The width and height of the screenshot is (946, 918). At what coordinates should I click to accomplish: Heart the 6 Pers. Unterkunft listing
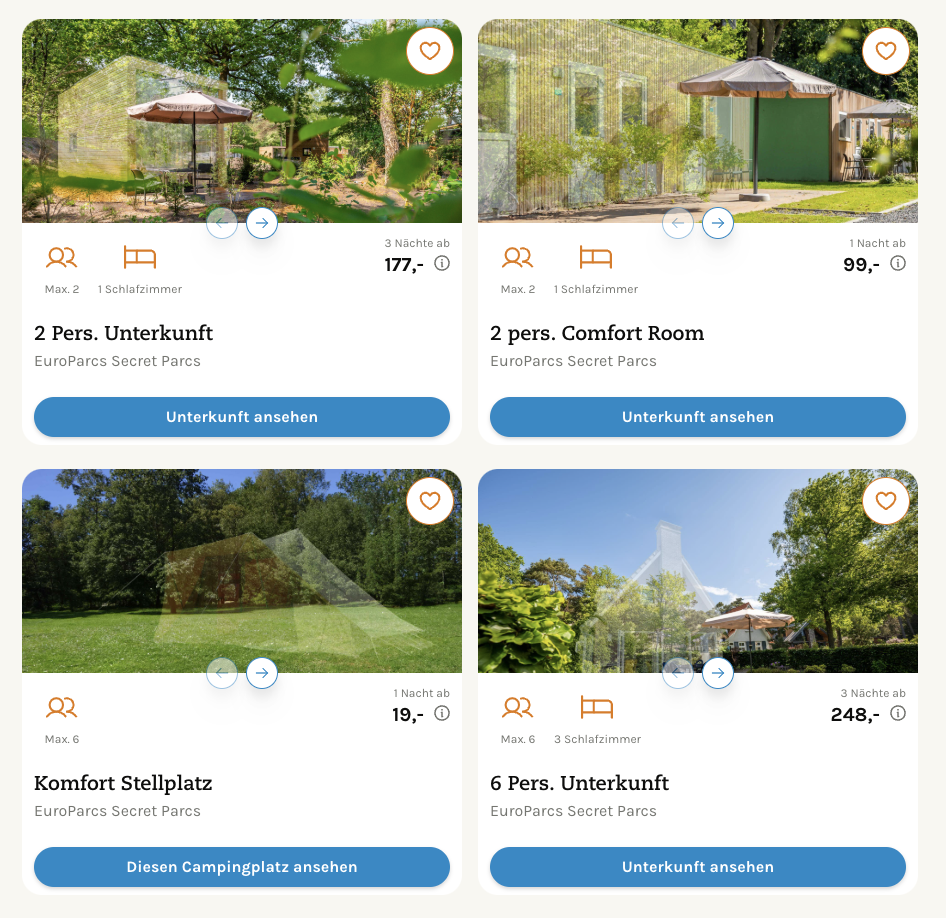(886, 501)
